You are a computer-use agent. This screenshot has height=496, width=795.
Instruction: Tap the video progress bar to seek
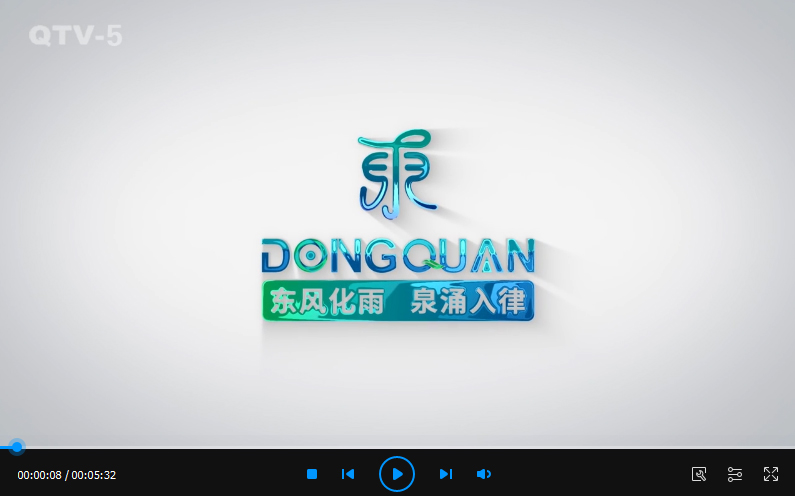click(x=400, y=447)
